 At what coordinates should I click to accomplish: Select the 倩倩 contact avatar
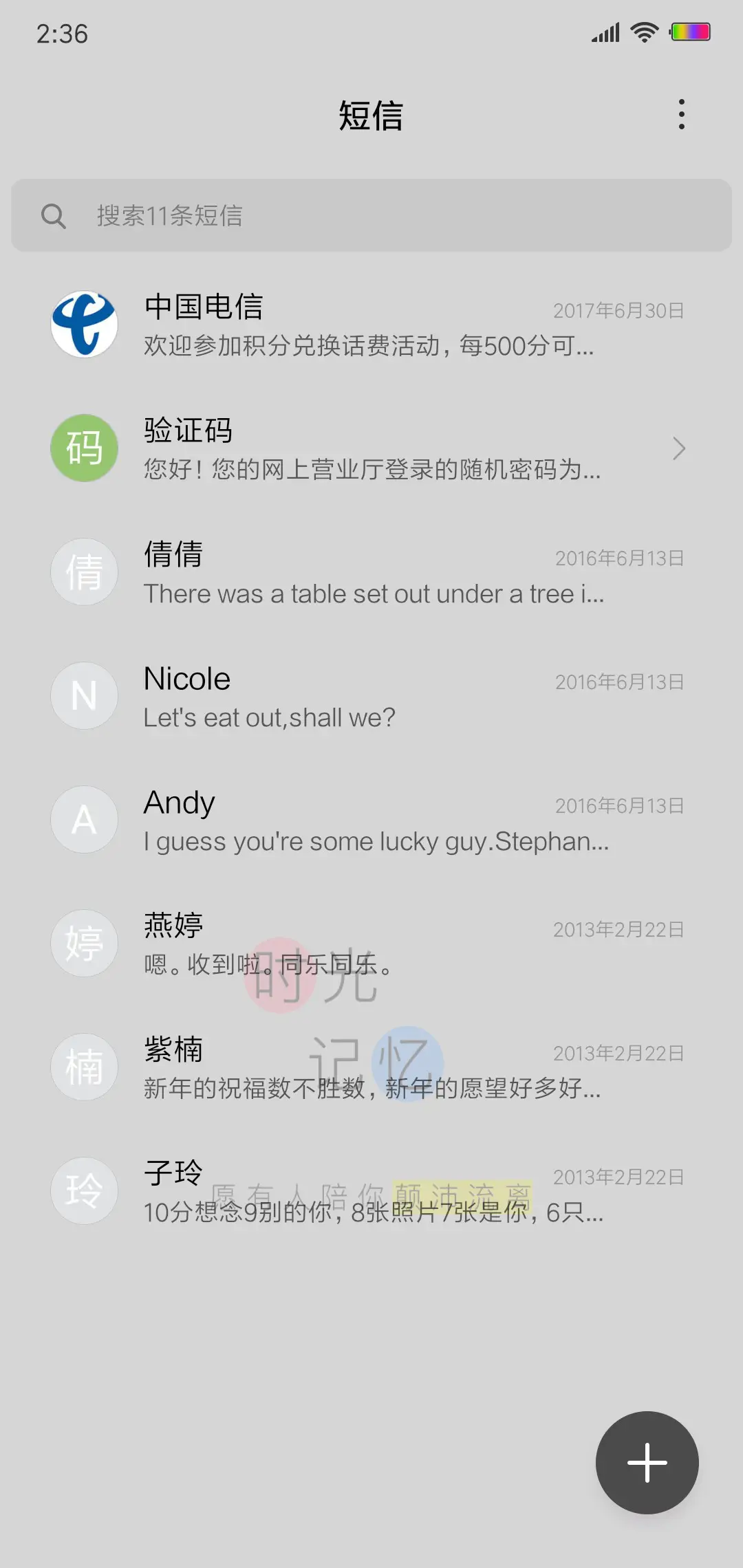coord(84,571)
